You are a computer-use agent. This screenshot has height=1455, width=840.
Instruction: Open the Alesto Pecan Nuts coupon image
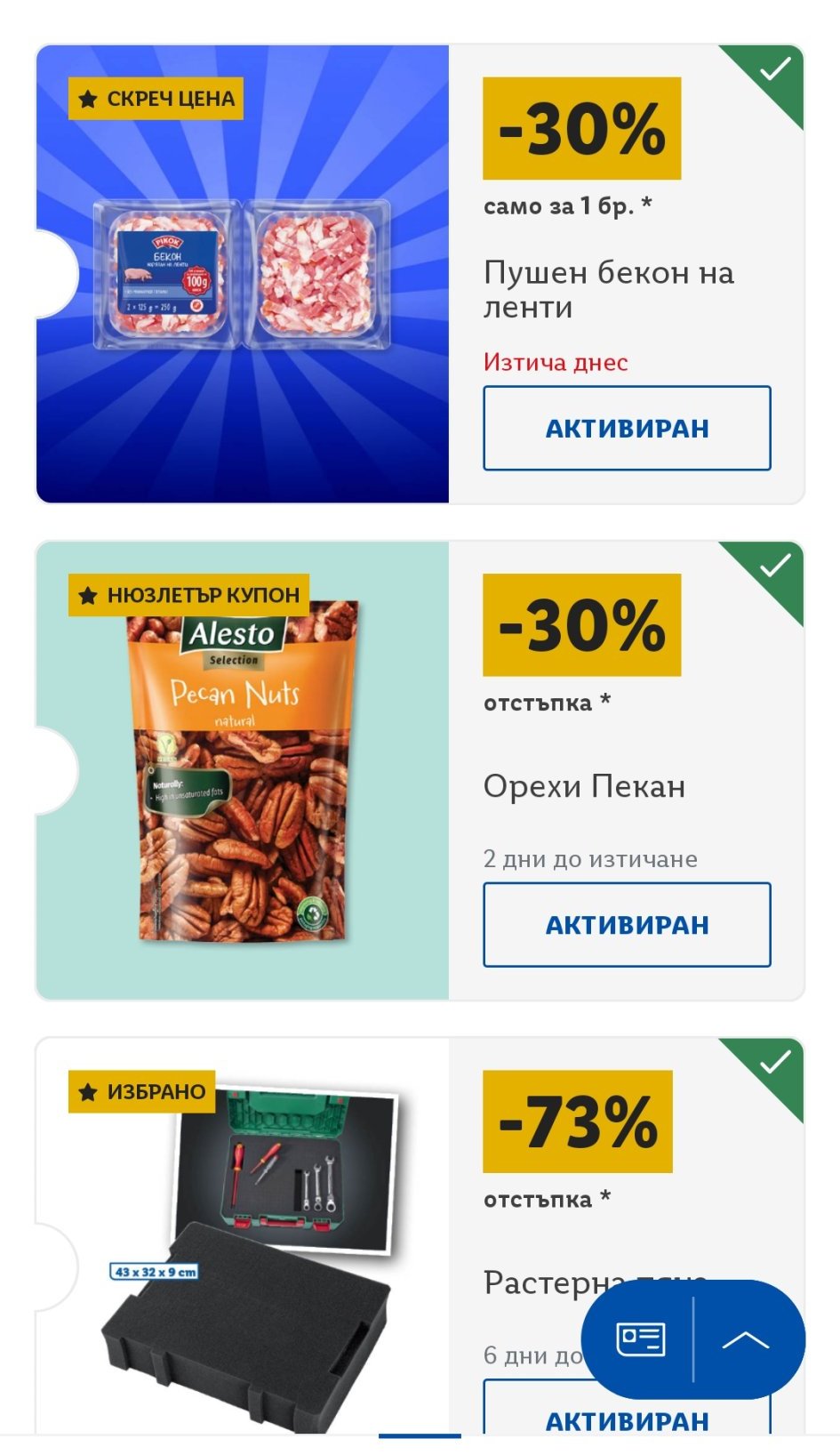click(243, 770)
